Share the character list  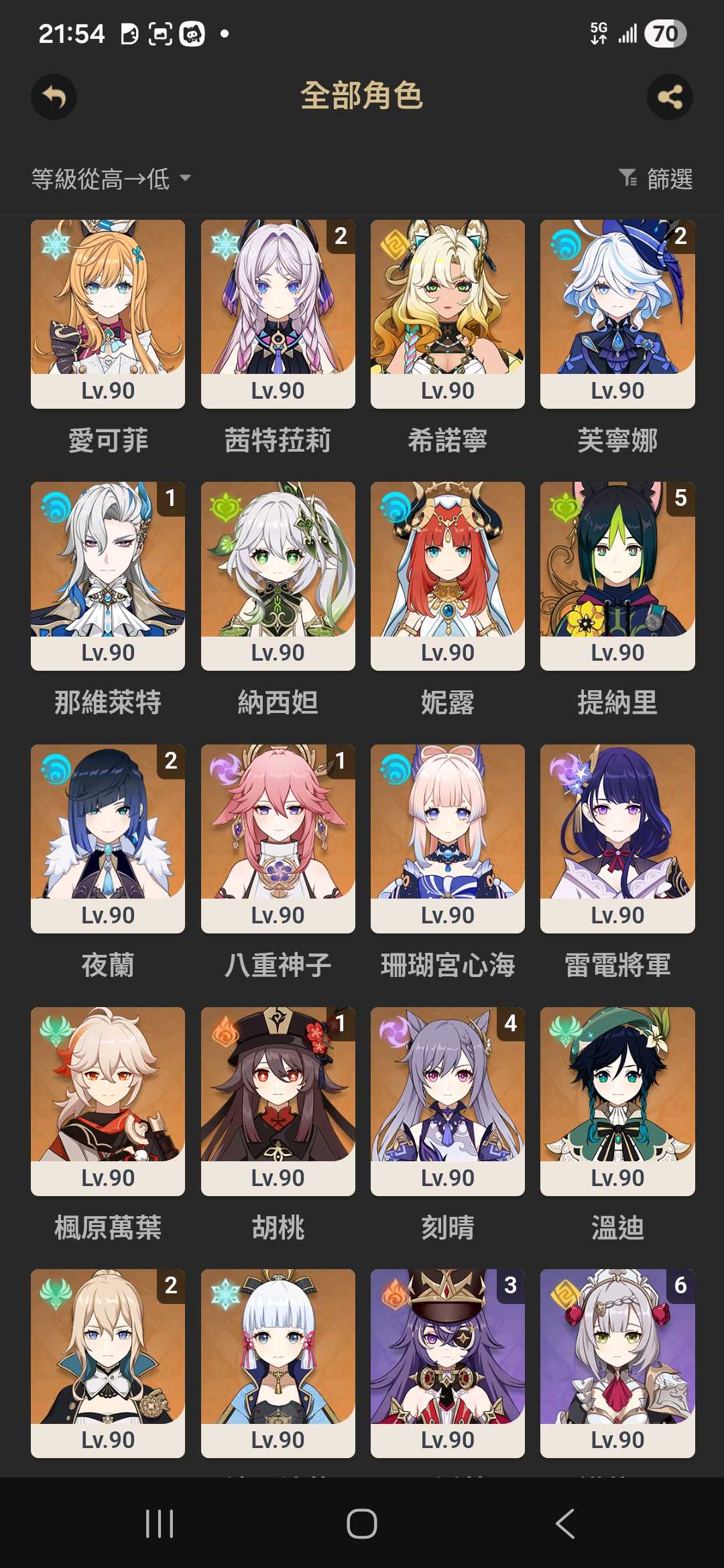point(670,97)
